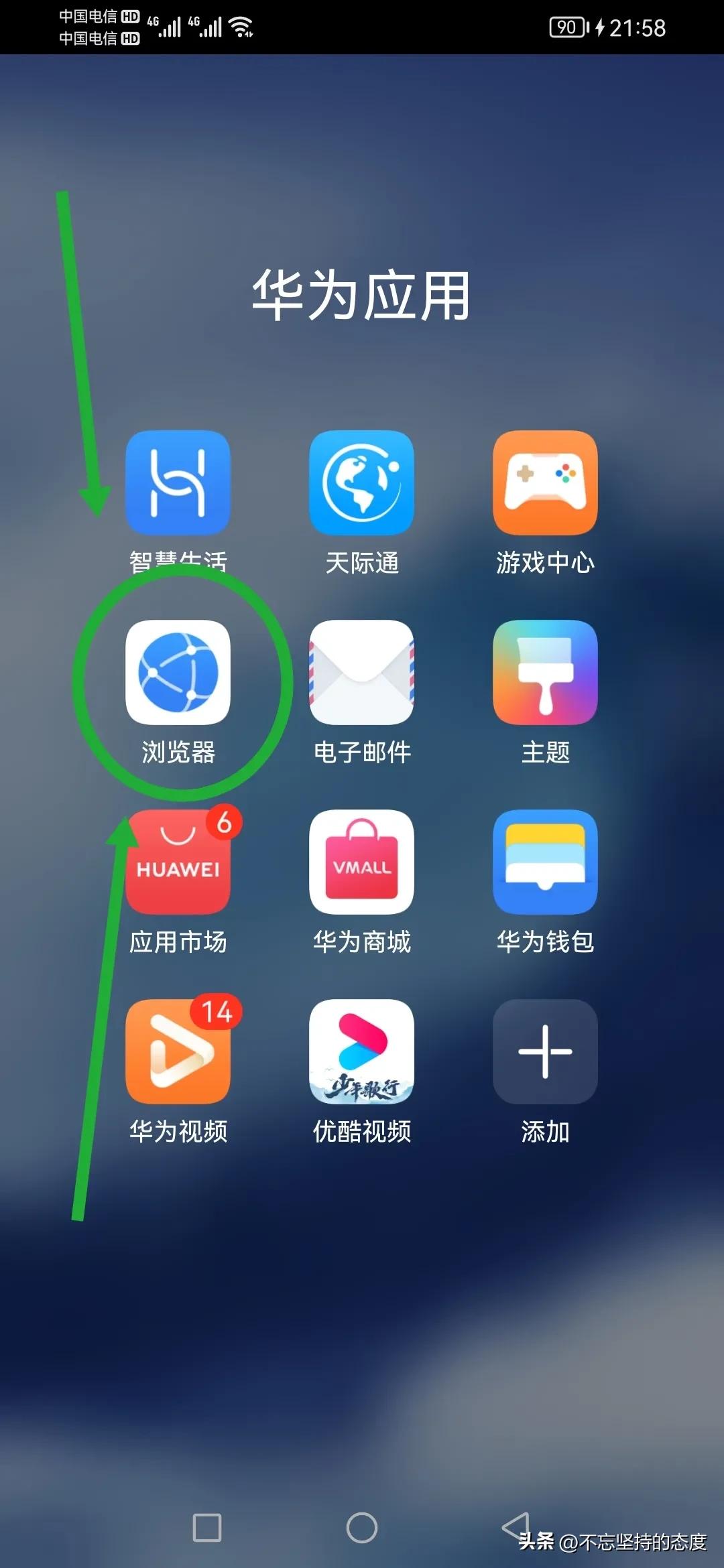724x1568 pixels.
Task: Open the 电子邮件 email app
Action: click(x=361, y=672)
